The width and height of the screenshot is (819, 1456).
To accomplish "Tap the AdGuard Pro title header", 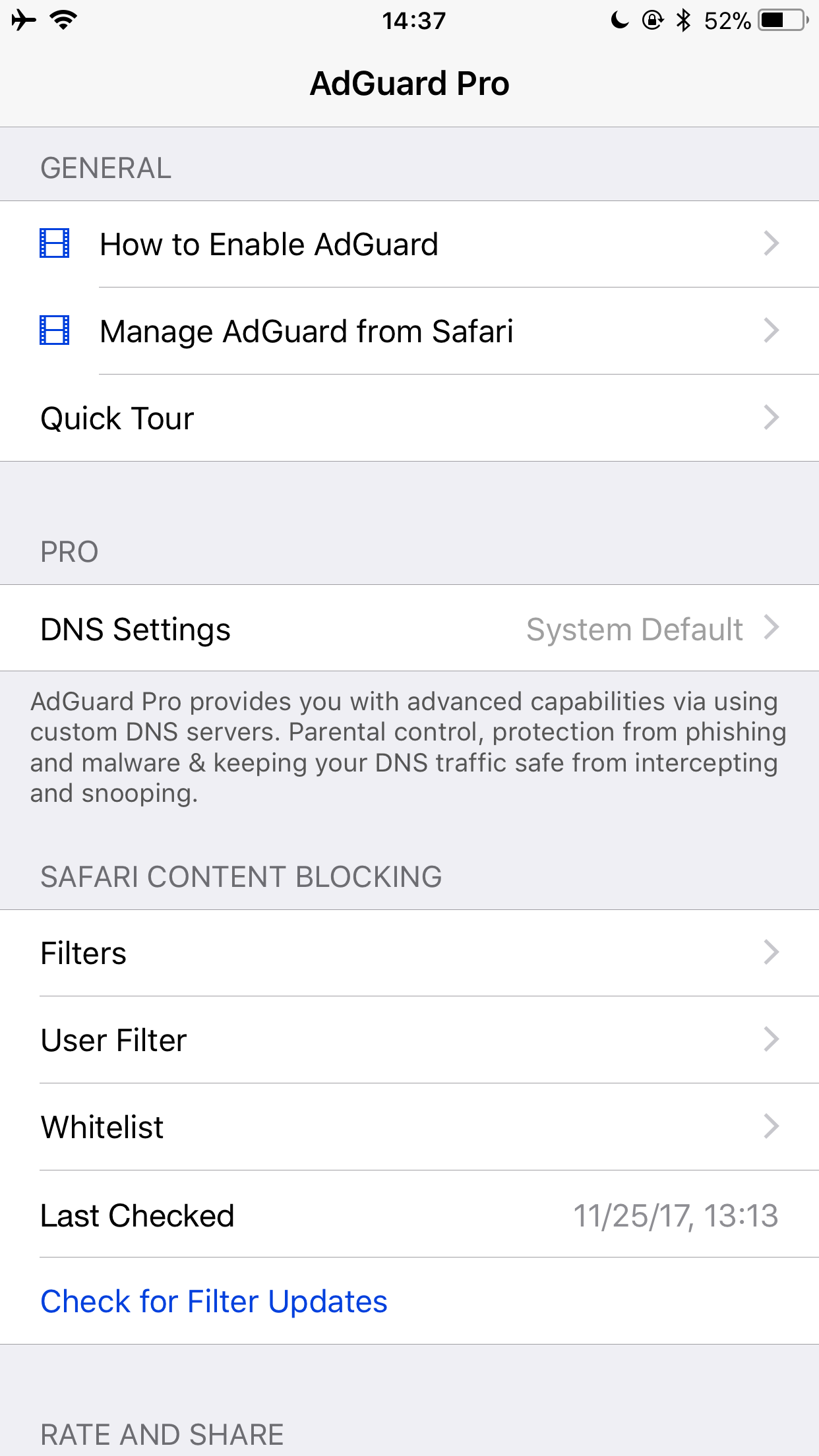I will 409,82.
